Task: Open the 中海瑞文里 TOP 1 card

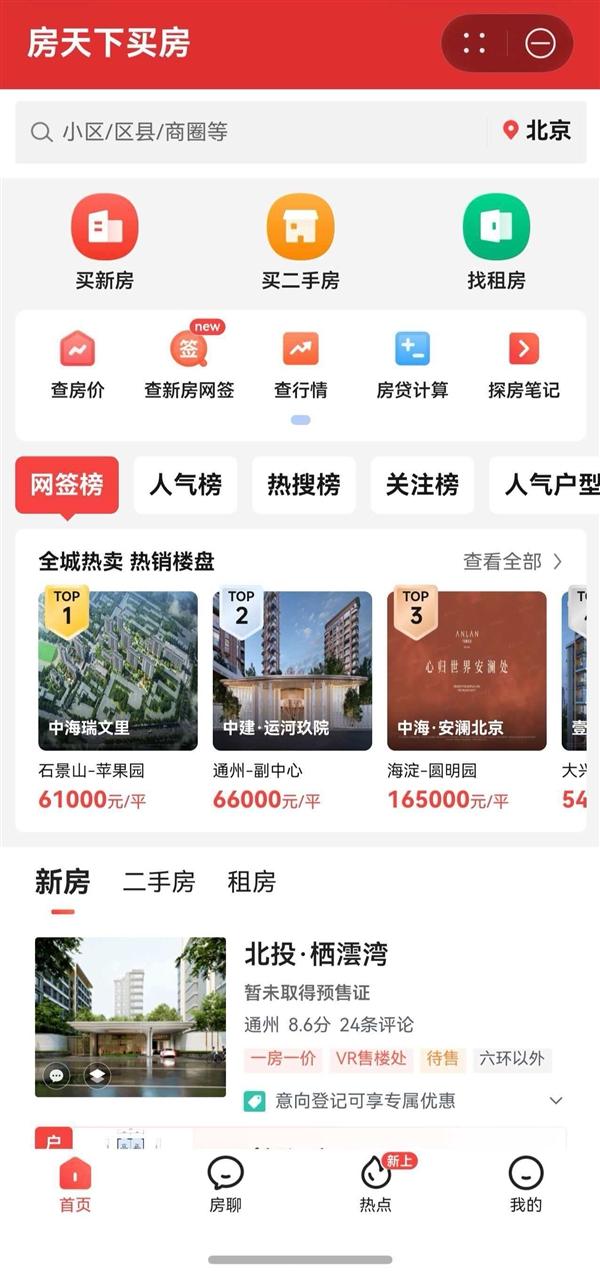Action: (x=118, y=670)
